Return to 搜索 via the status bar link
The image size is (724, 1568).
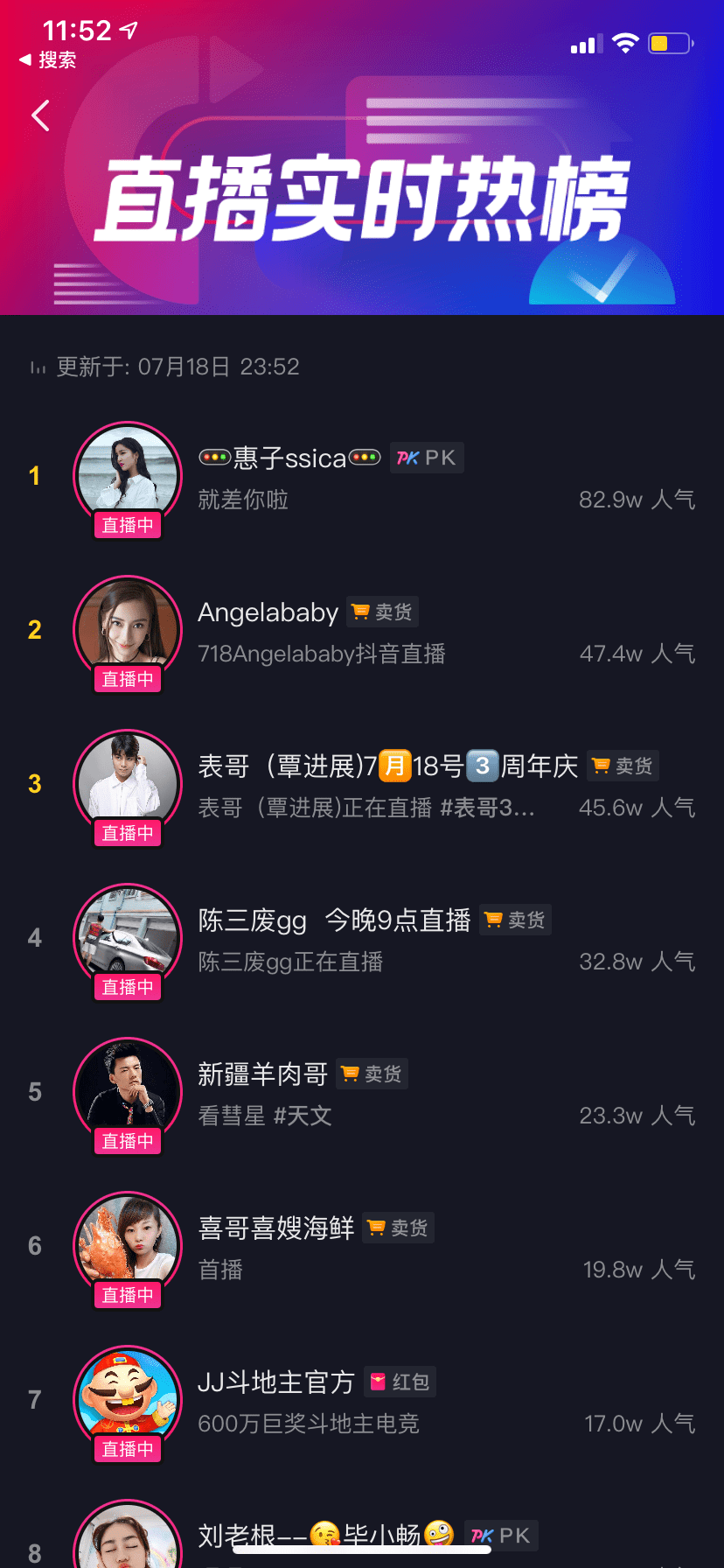[49, 59]
